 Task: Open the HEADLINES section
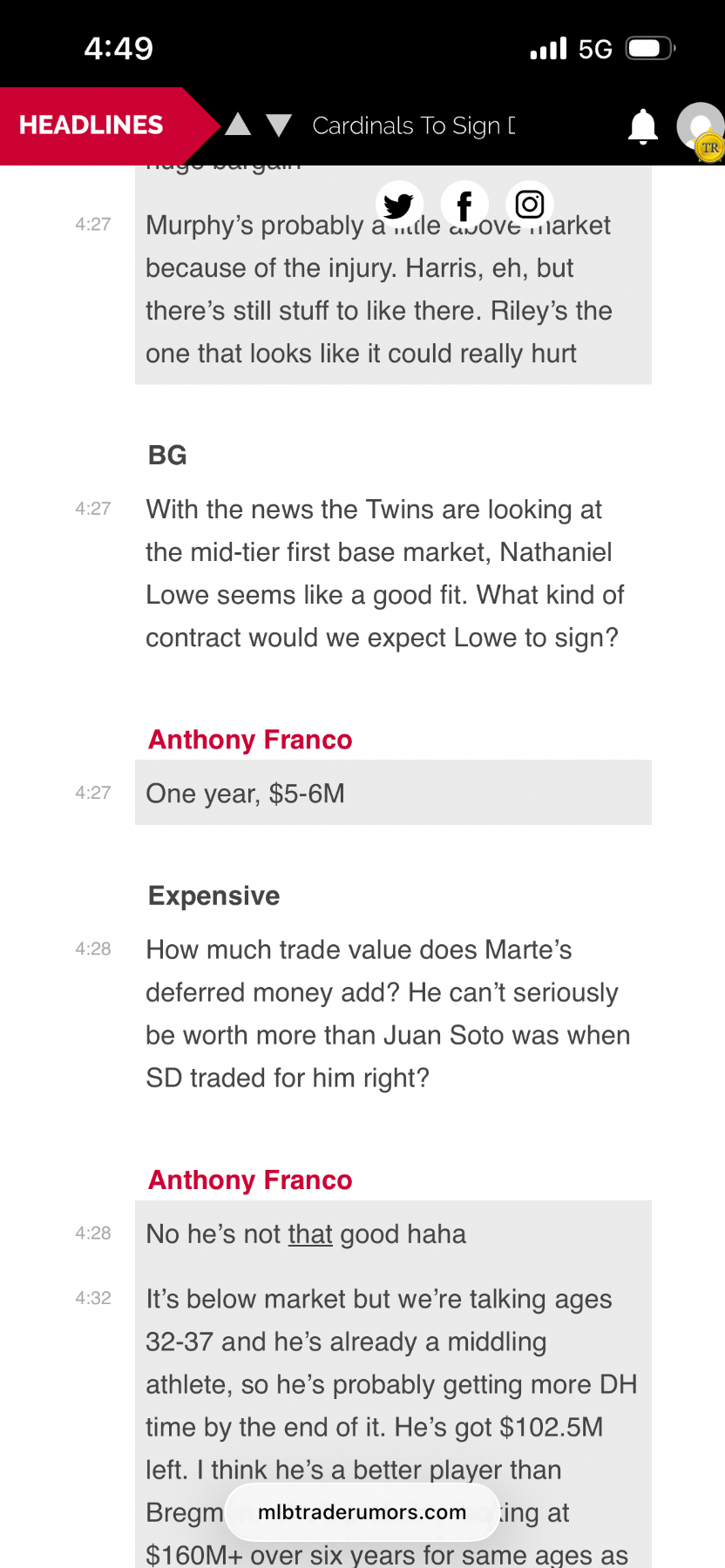(x=91, y=125)
